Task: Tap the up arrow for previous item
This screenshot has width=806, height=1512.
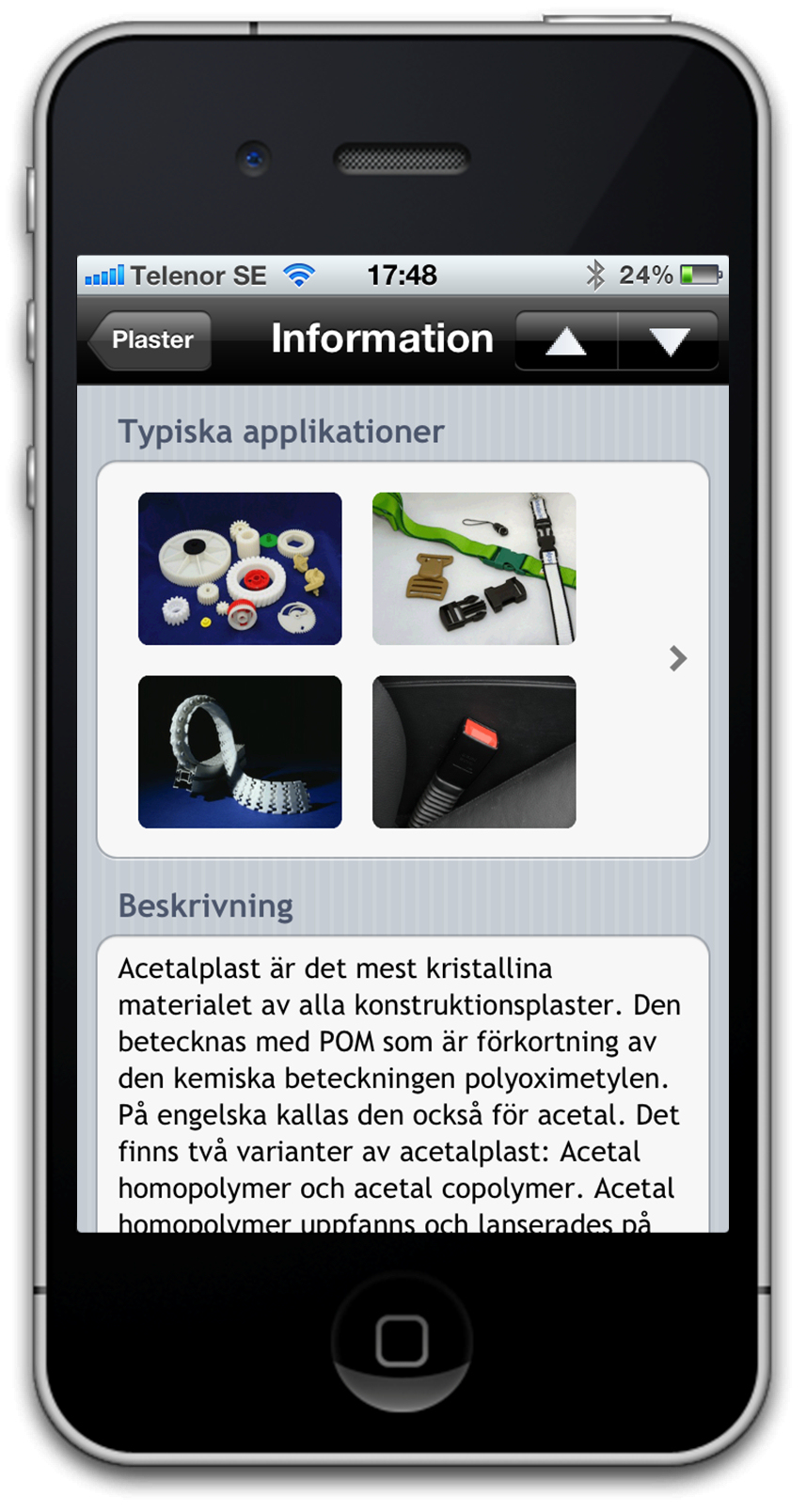Action: click(566, 341)
